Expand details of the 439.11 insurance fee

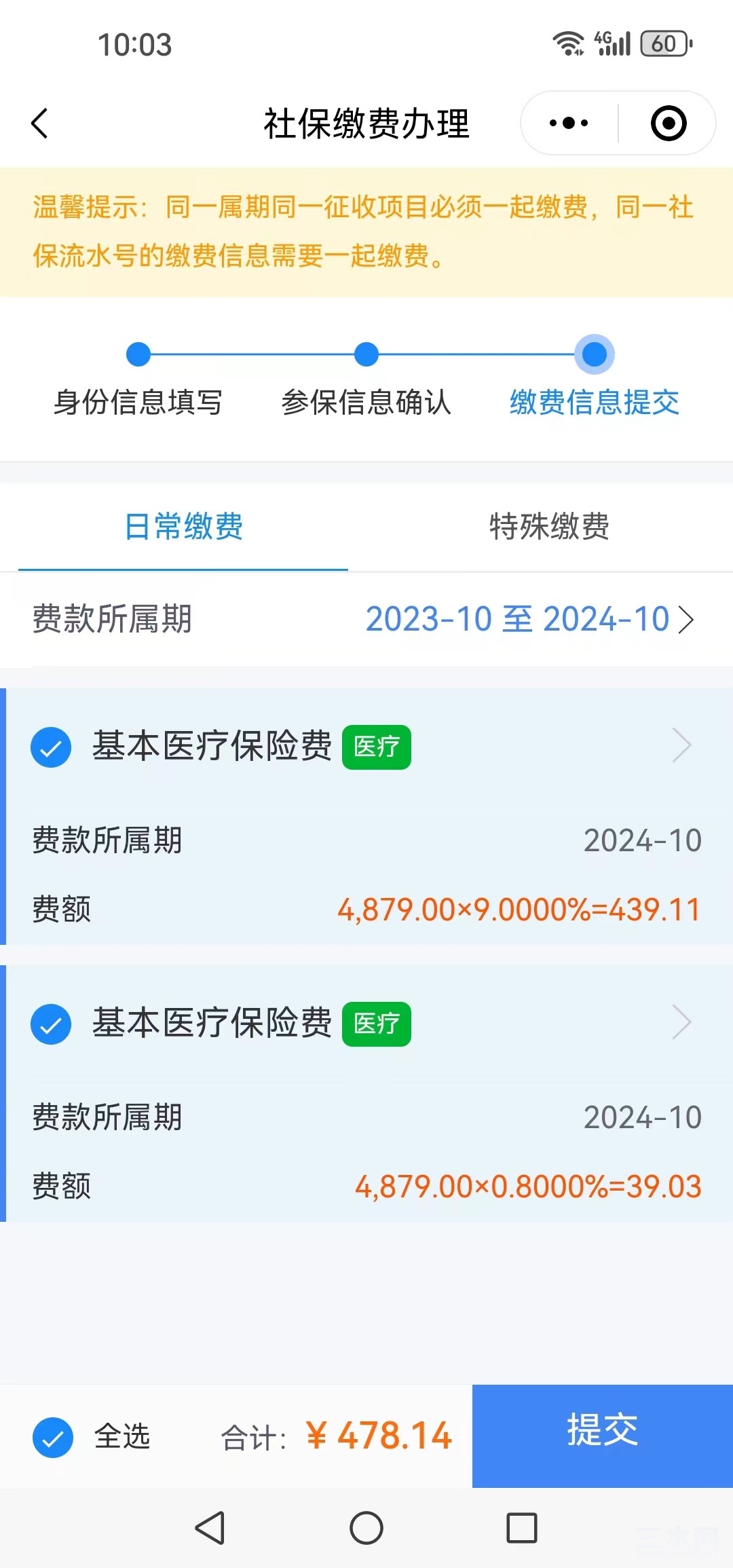click(x=681, y=746)
